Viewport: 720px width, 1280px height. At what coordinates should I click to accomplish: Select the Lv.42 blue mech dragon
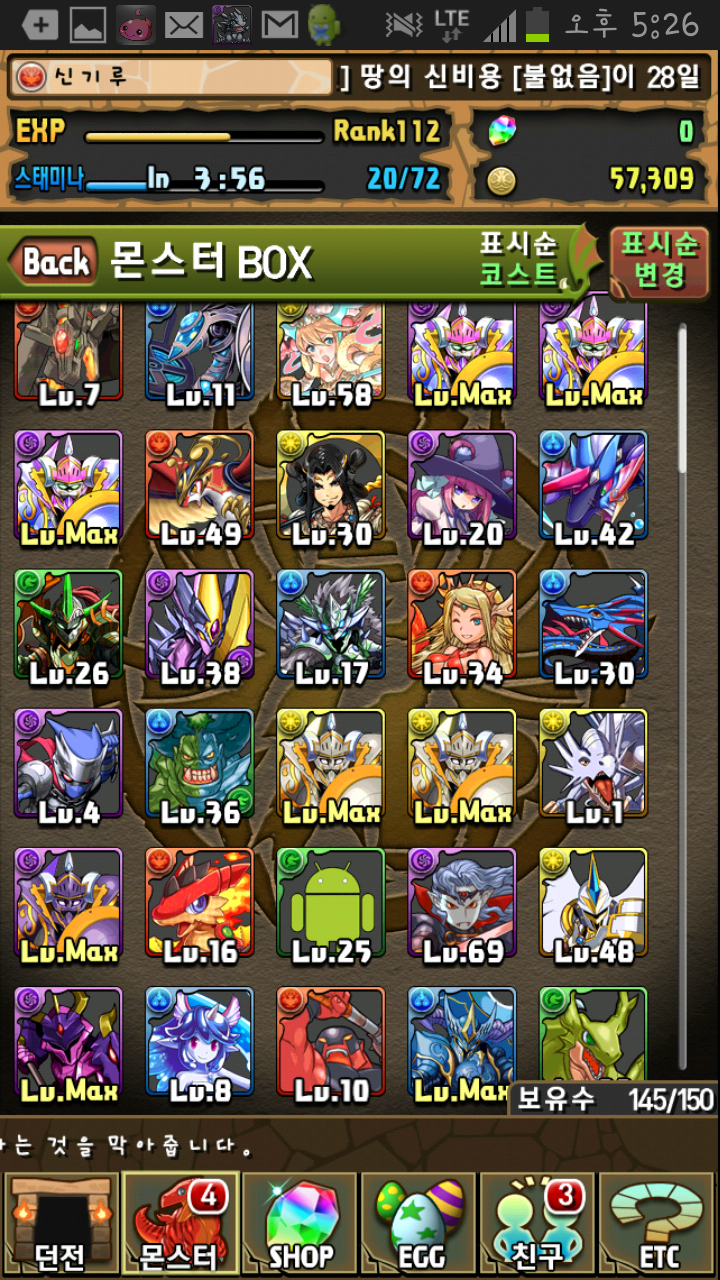coord(593,487)
